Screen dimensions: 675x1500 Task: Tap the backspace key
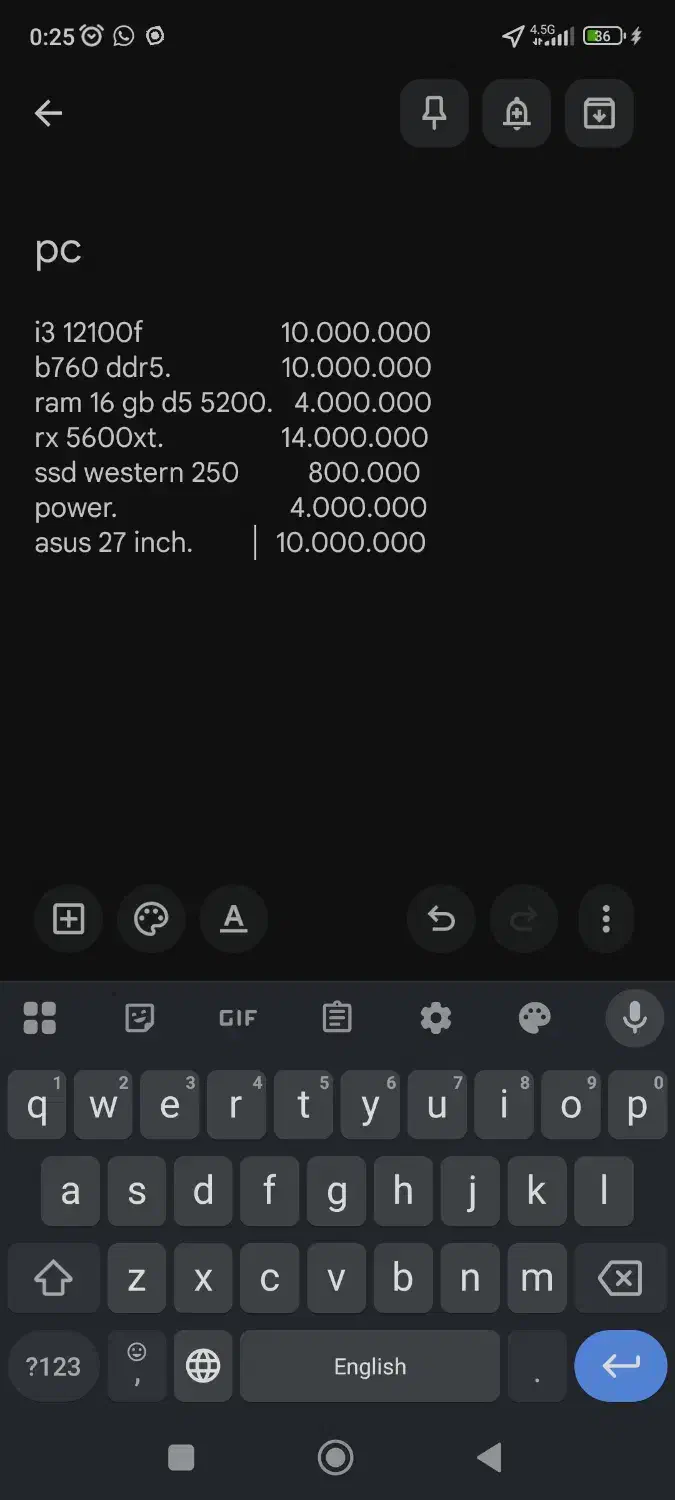coord(620,1278)
